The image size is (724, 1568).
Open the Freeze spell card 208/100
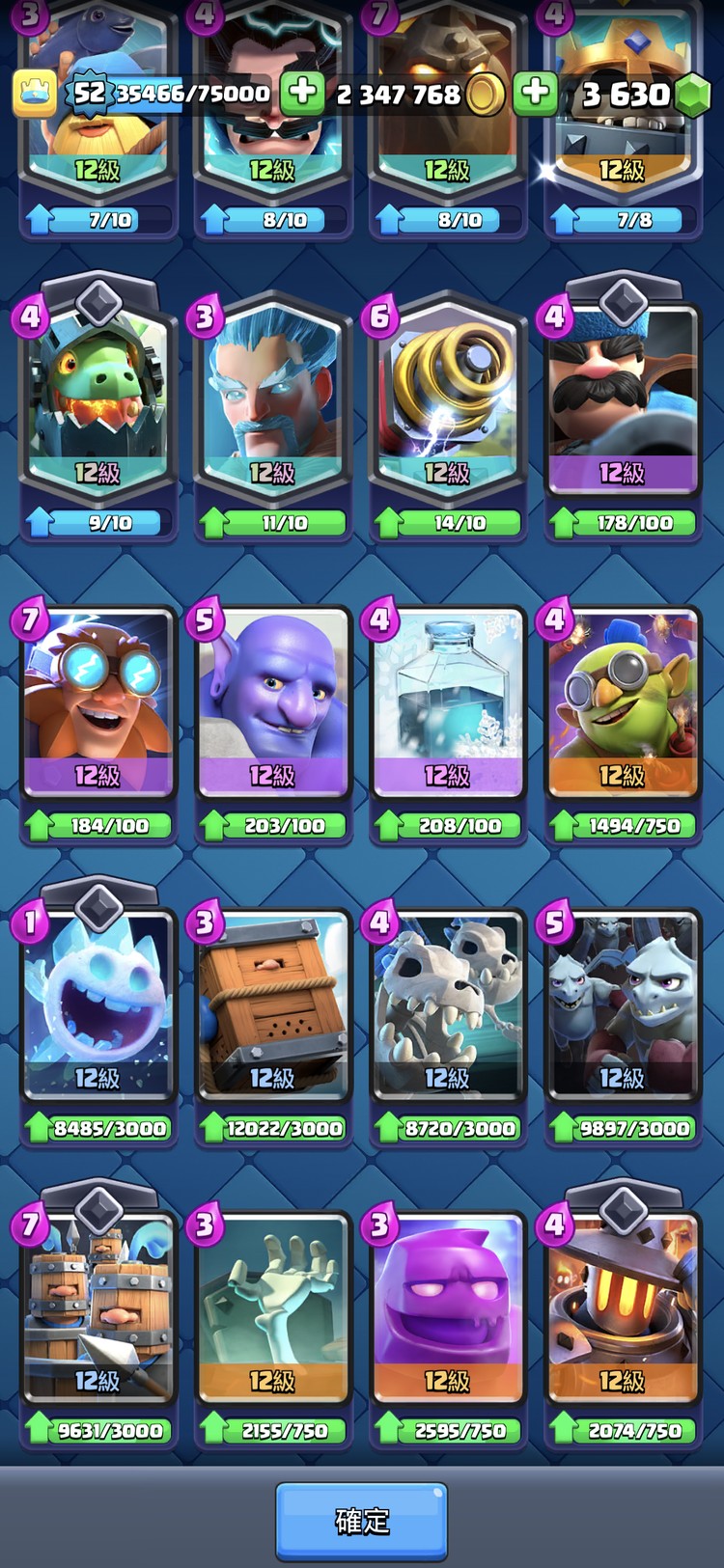[447, 704]
